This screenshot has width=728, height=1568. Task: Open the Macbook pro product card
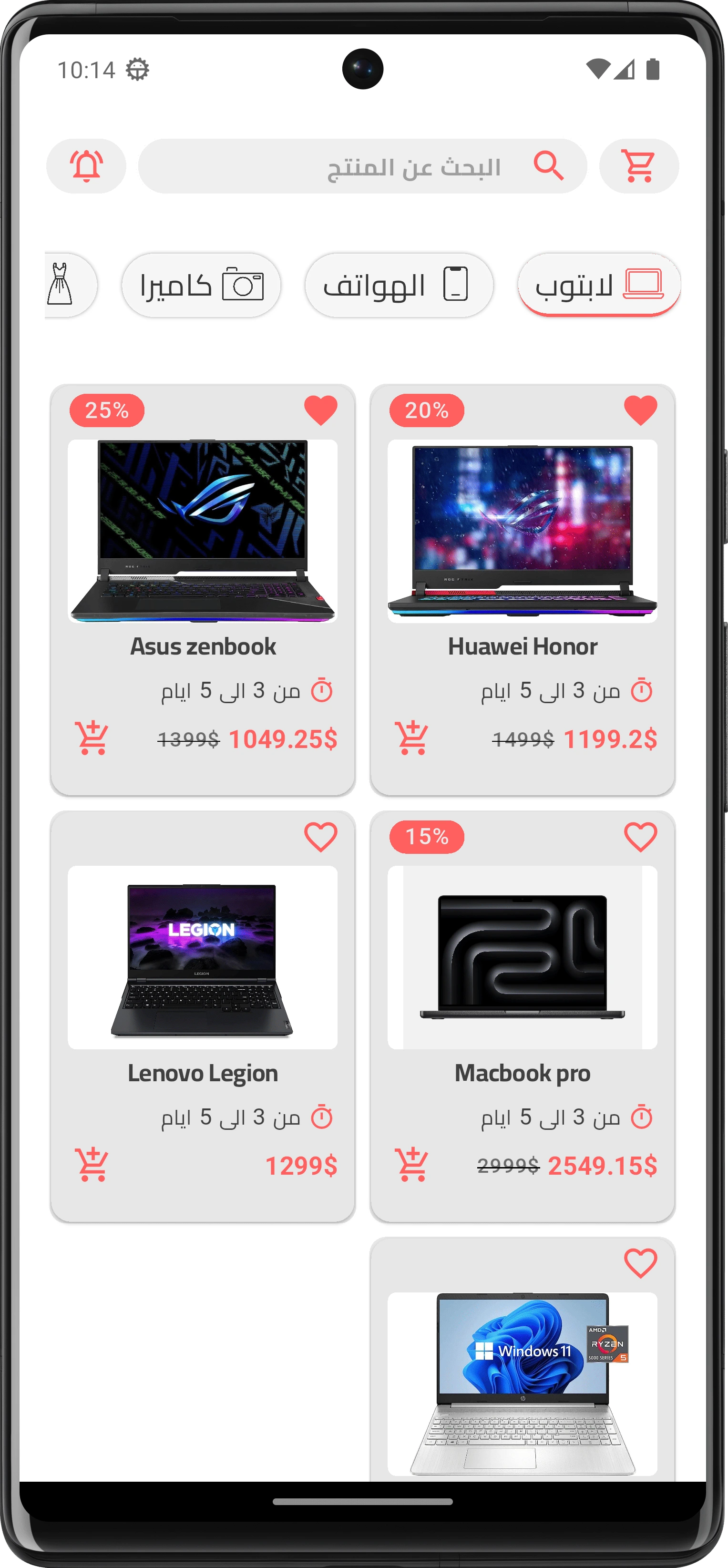[x=522, y=957]
